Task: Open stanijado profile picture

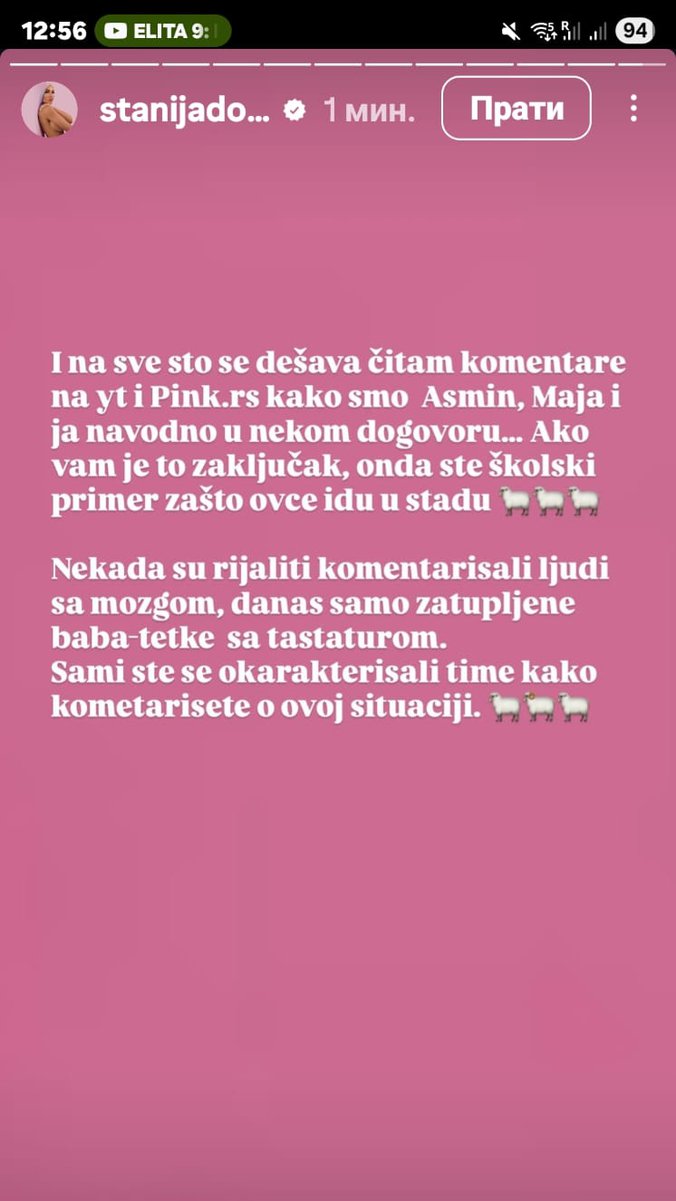Action: point(49,110)
